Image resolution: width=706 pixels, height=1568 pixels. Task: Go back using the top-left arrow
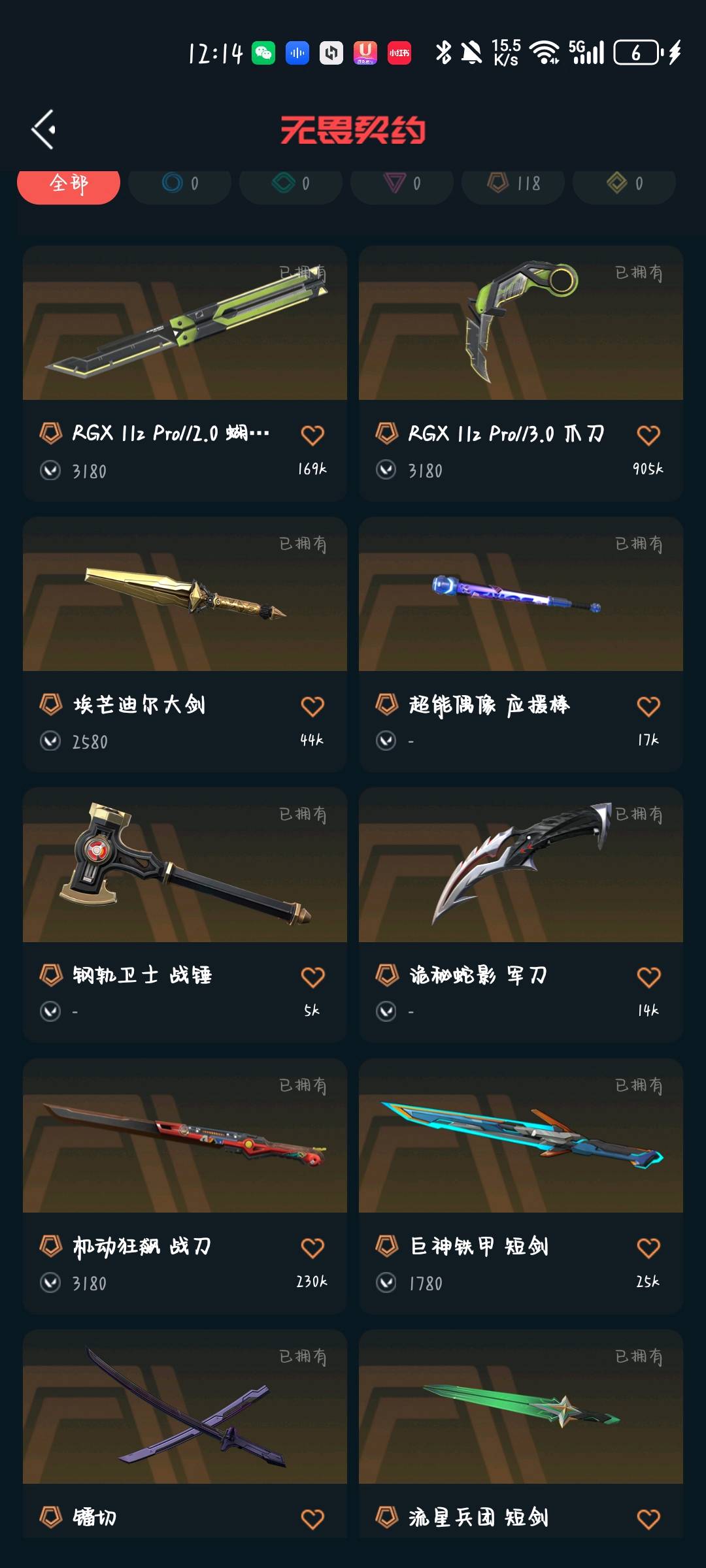pyautogui.click(x=44, y=129)
